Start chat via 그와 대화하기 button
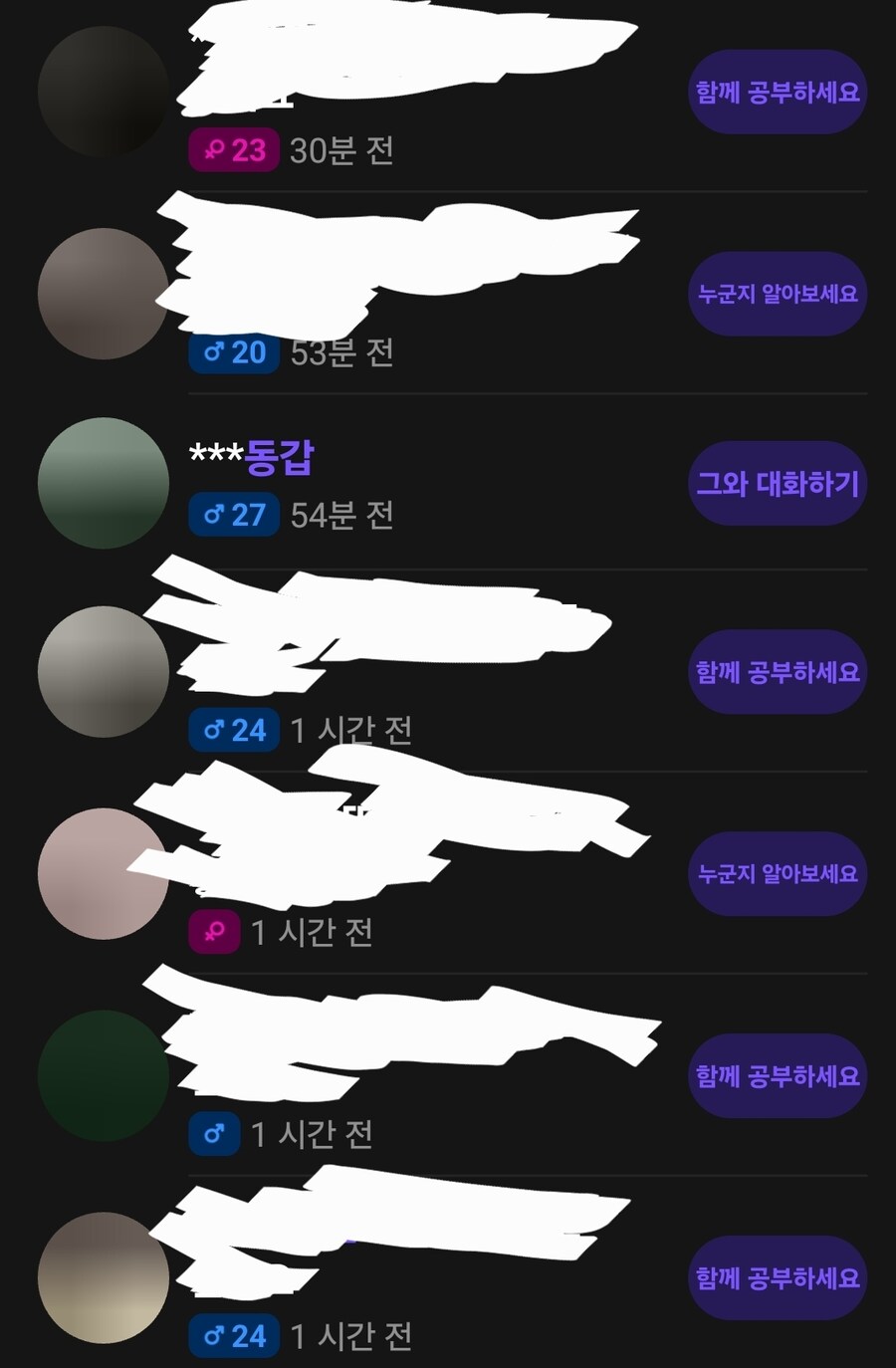 (777, 484)
